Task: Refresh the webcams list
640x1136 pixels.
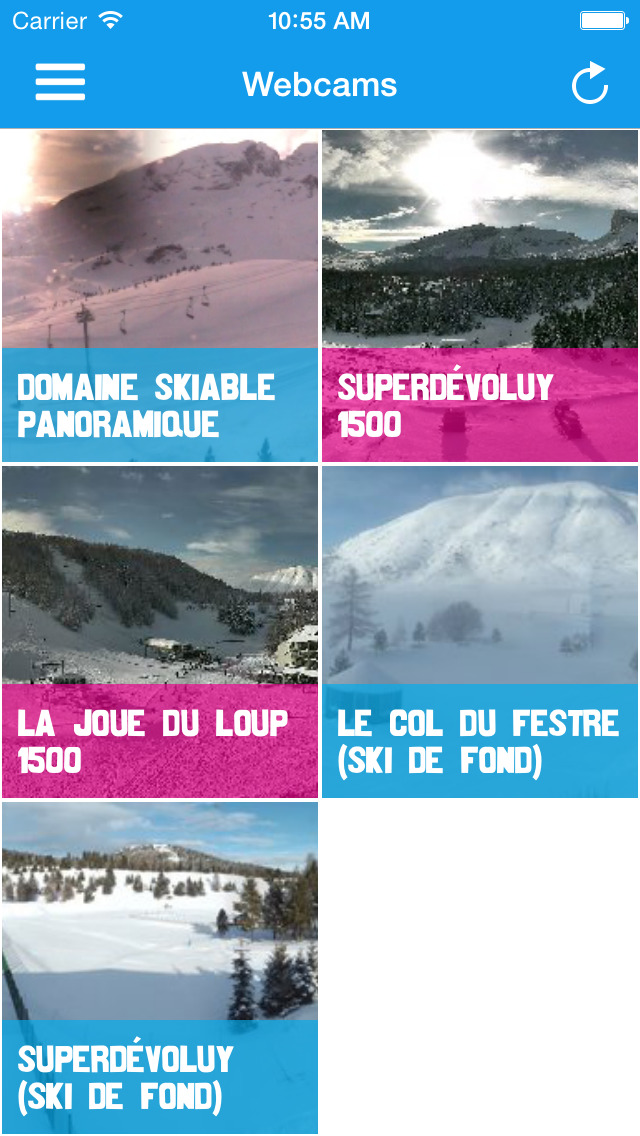Action: (590, 83)
